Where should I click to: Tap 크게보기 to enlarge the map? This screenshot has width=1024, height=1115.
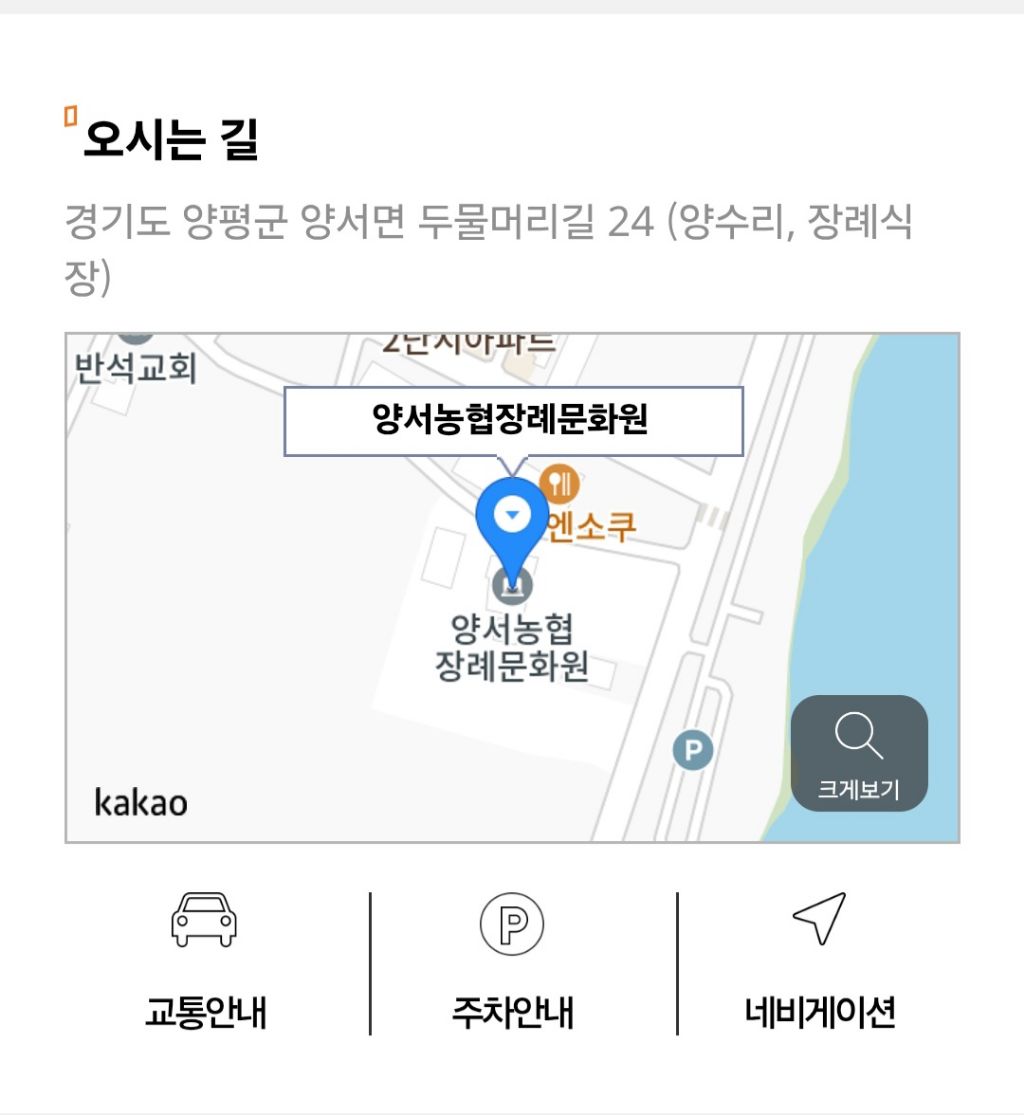pyautogui.click(x=859, y=753)
